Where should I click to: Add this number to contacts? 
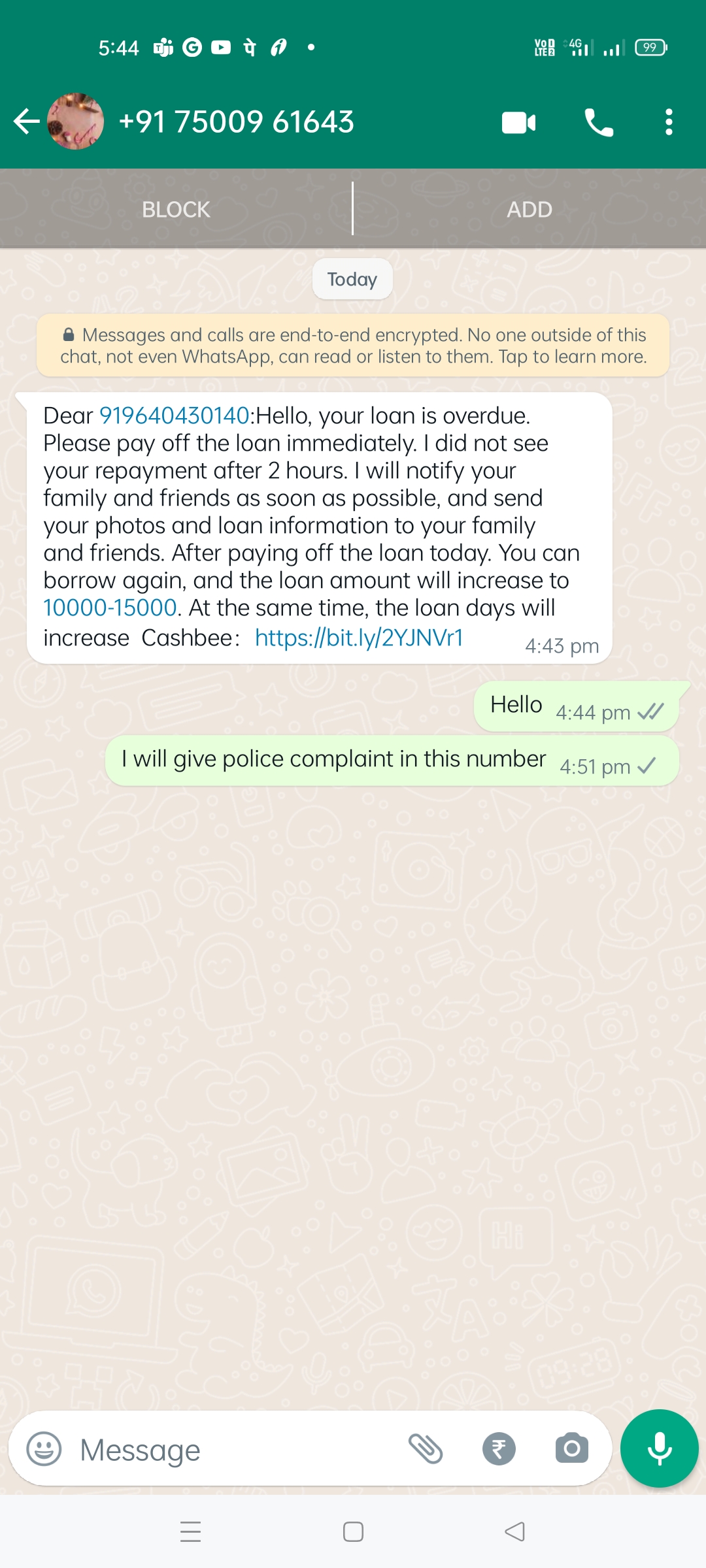click(x=529, y=210)
